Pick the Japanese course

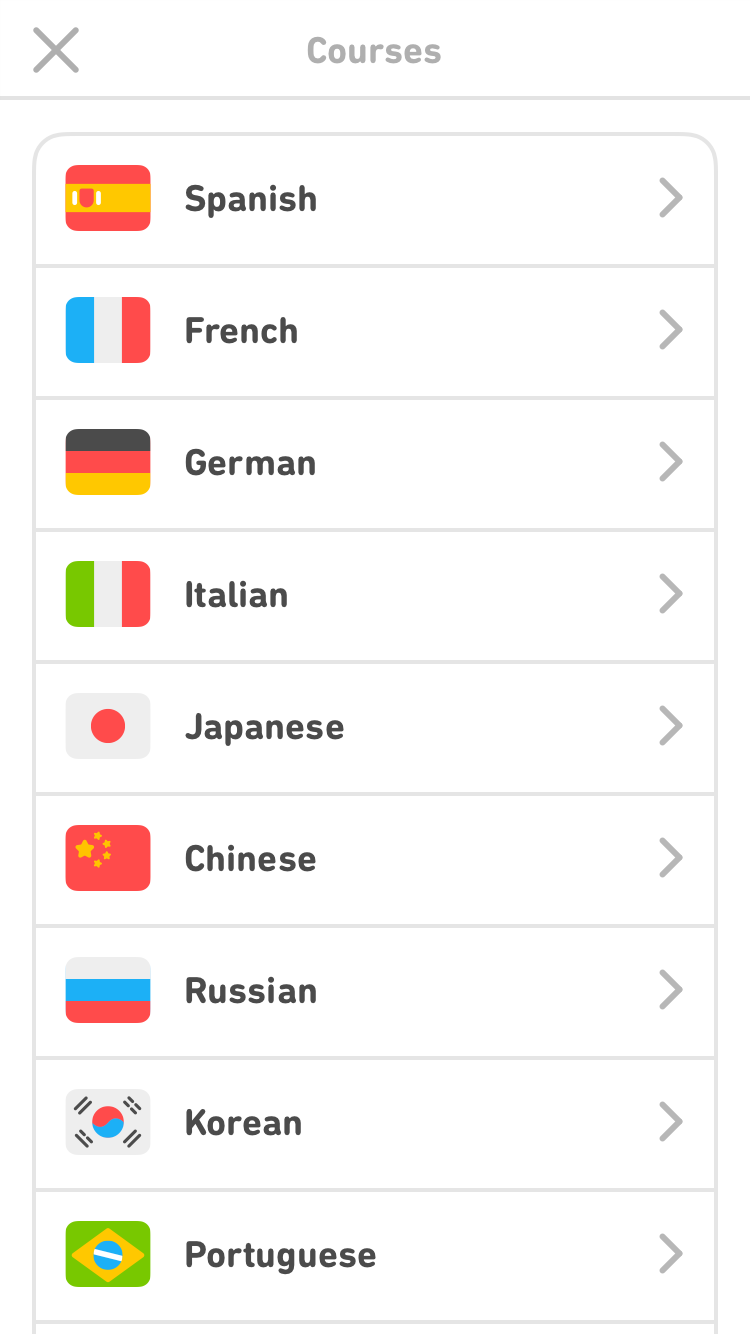[375, 727]
